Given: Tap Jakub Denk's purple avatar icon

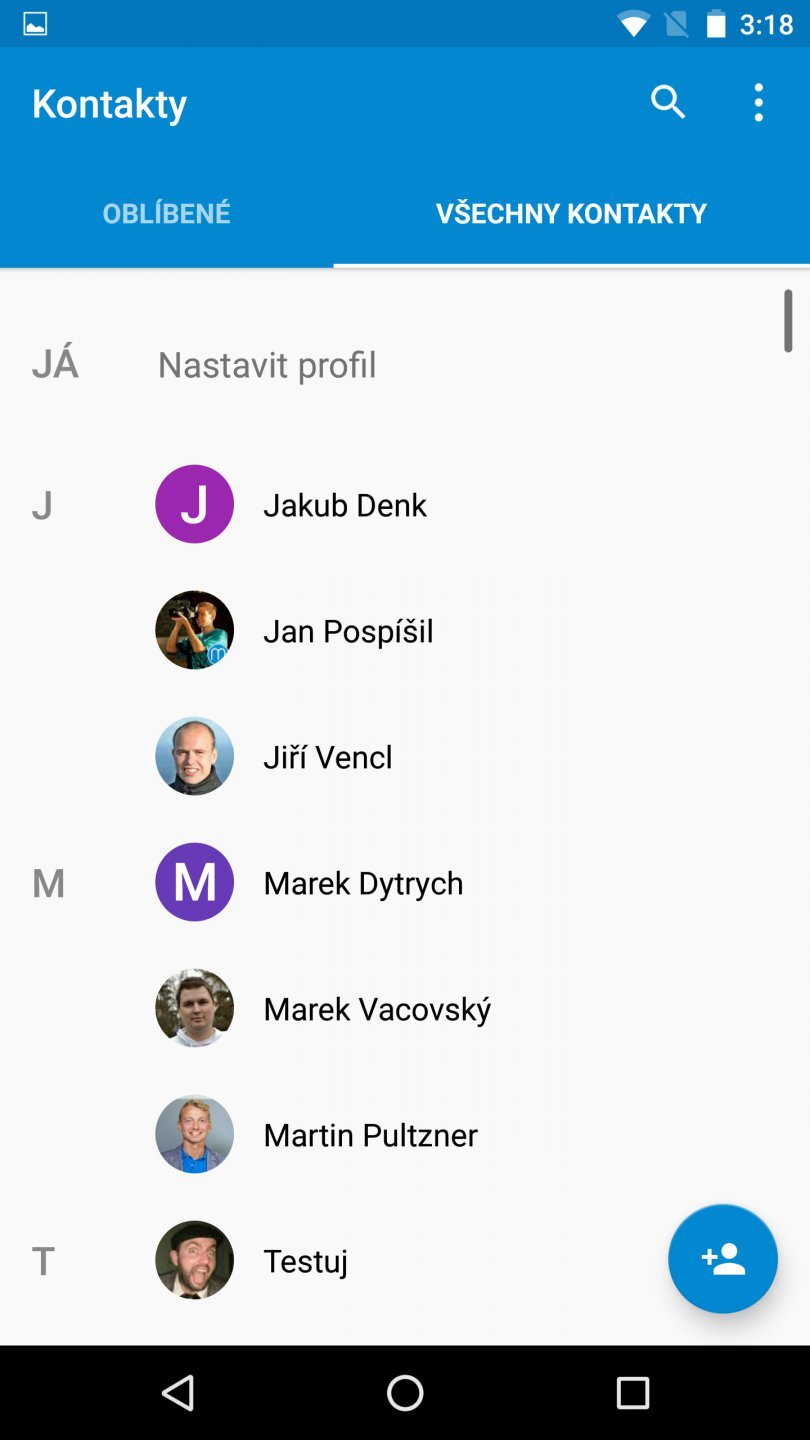Looking at the screenshot, I should coord(194,504).
